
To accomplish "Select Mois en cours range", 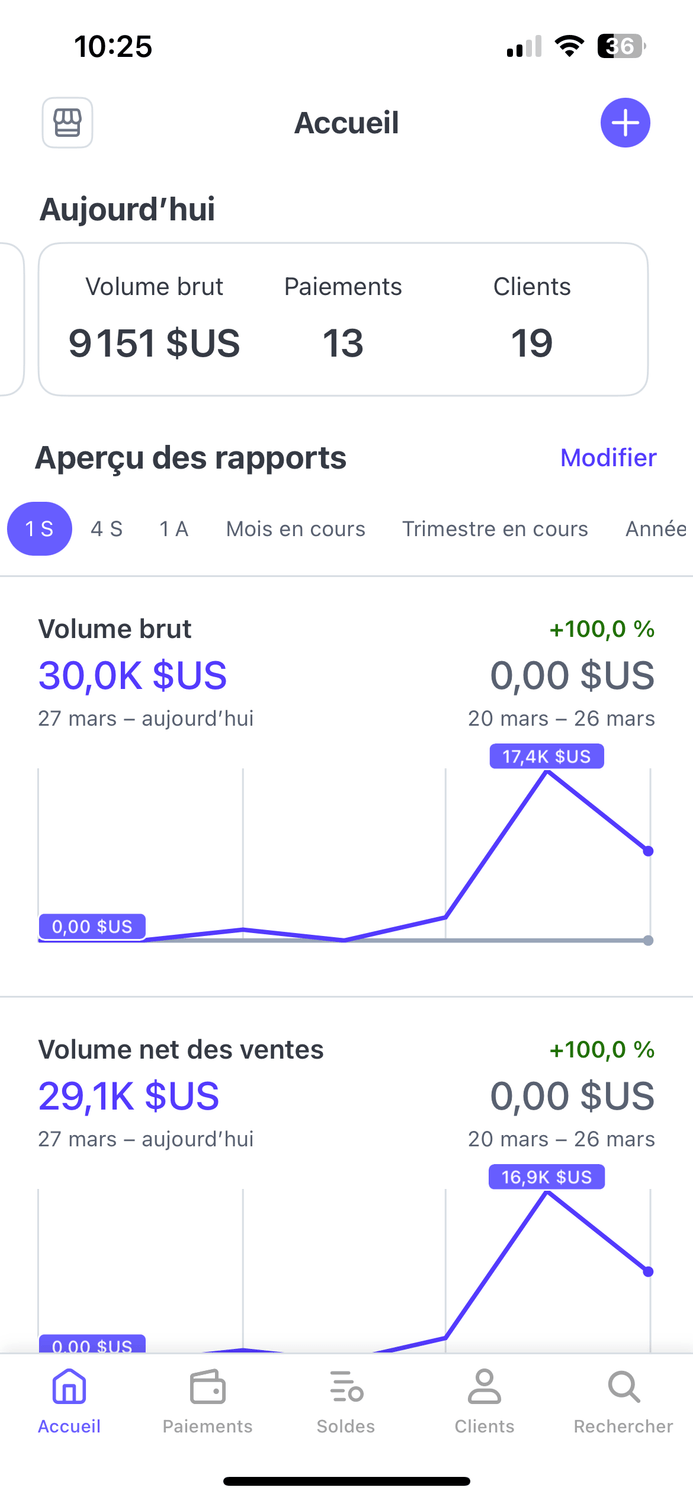I will 296,529.
